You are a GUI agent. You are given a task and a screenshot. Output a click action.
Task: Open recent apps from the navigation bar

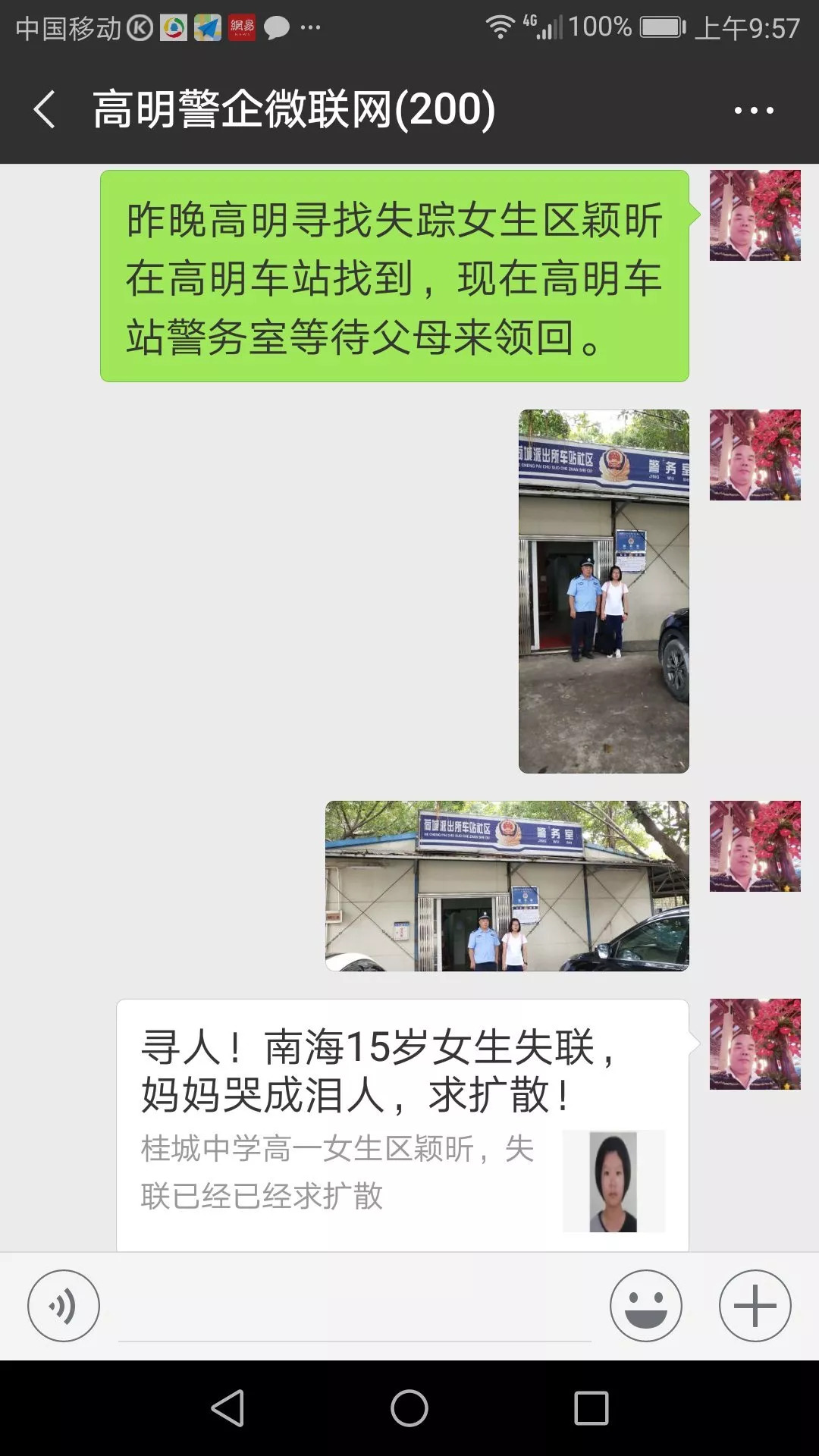click(x=591, y=1408)
